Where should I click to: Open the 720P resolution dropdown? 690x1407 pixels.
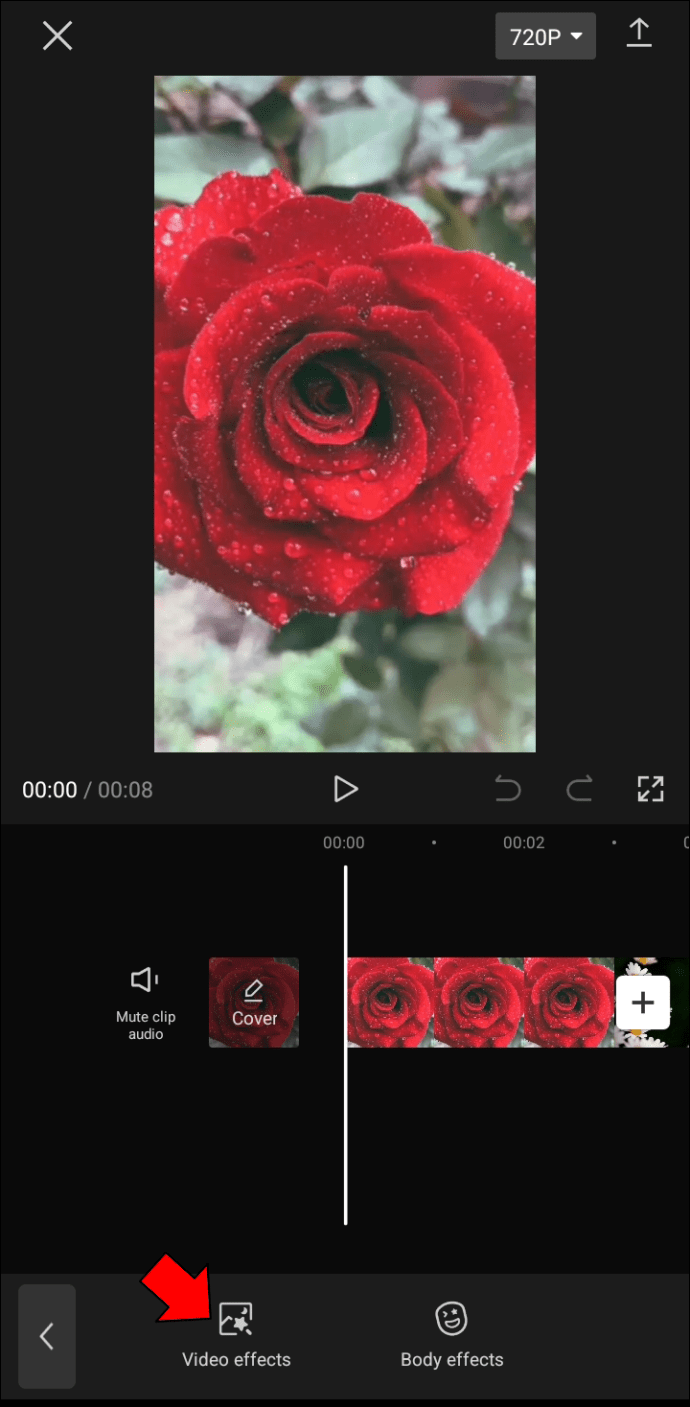click(x=545, y=37)
